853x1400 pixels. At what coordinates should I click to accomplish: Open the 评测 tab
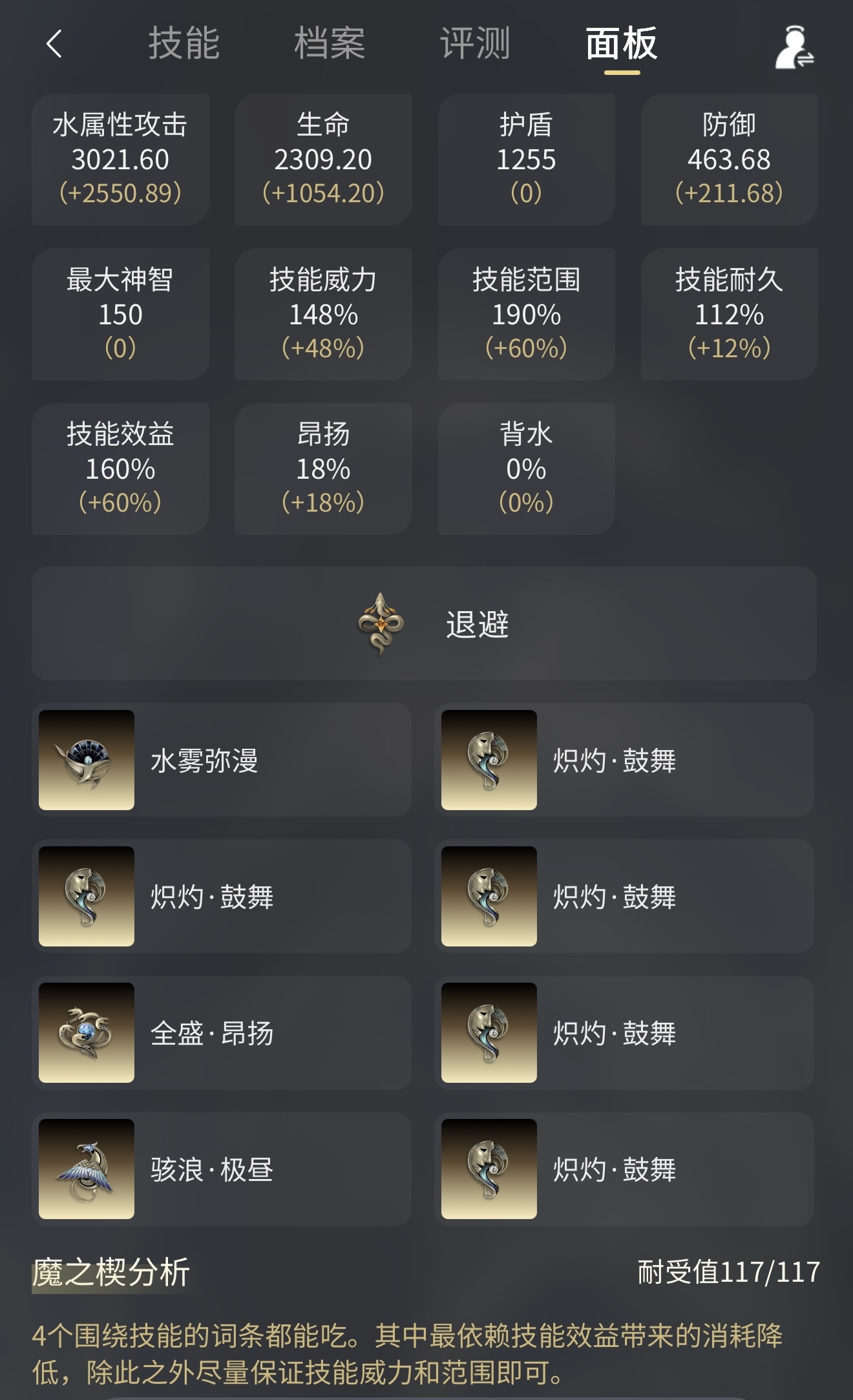pyautogui.click(x=475, y=44)
